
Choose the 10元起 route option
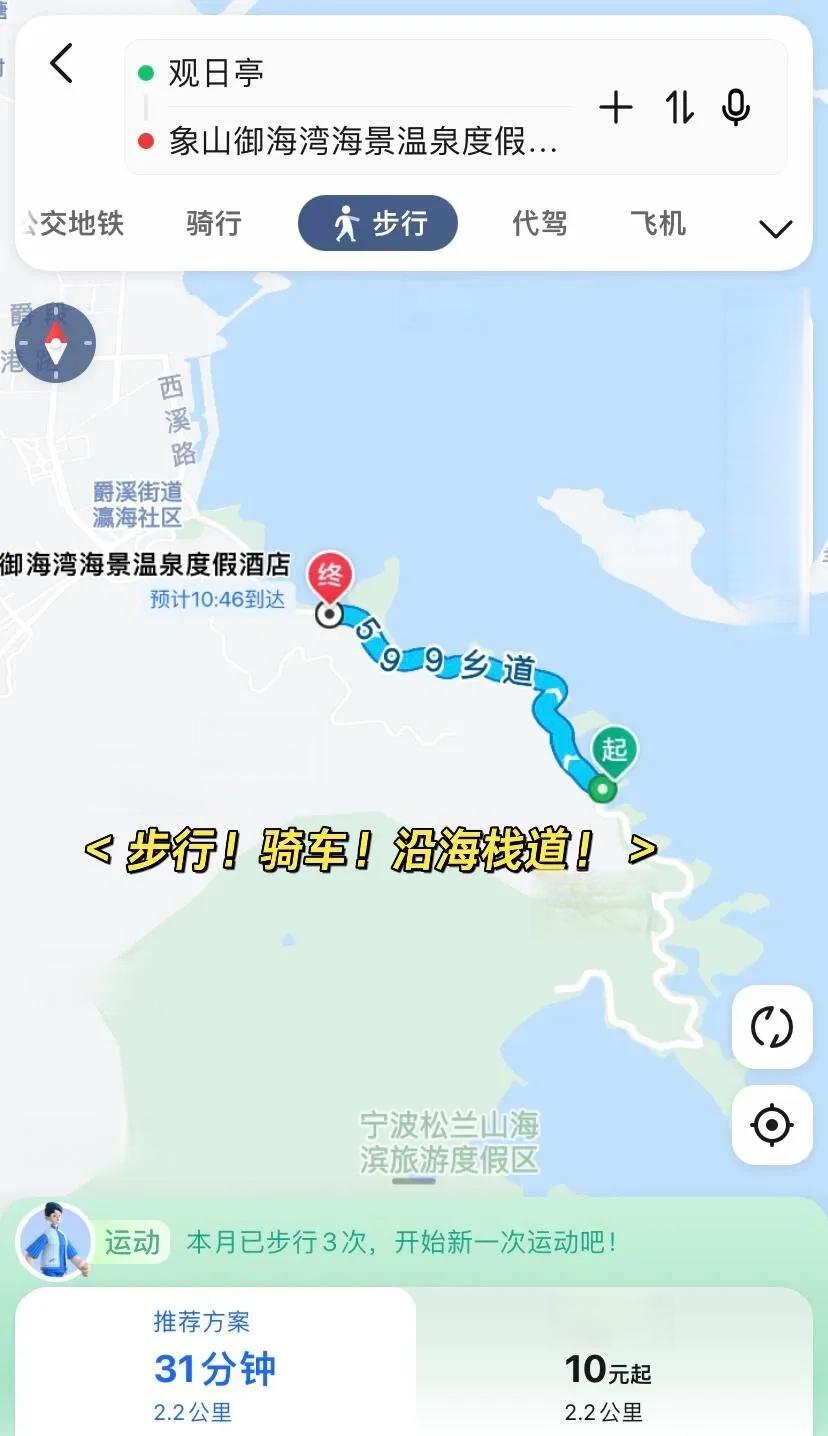click(x=606, y=1382)
